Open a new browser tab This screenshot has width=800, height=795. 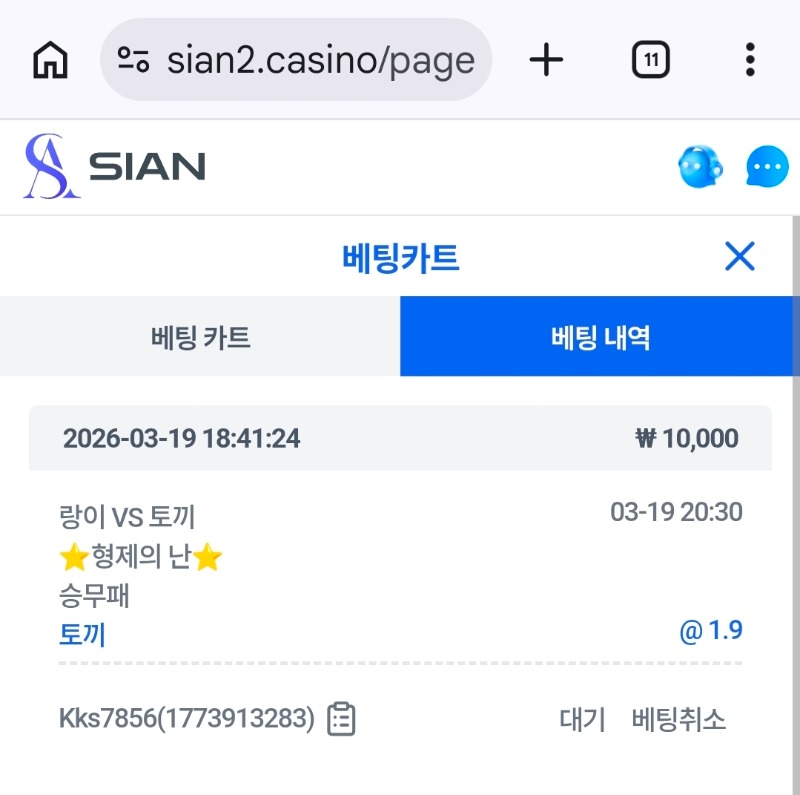[x=546, y=60]
